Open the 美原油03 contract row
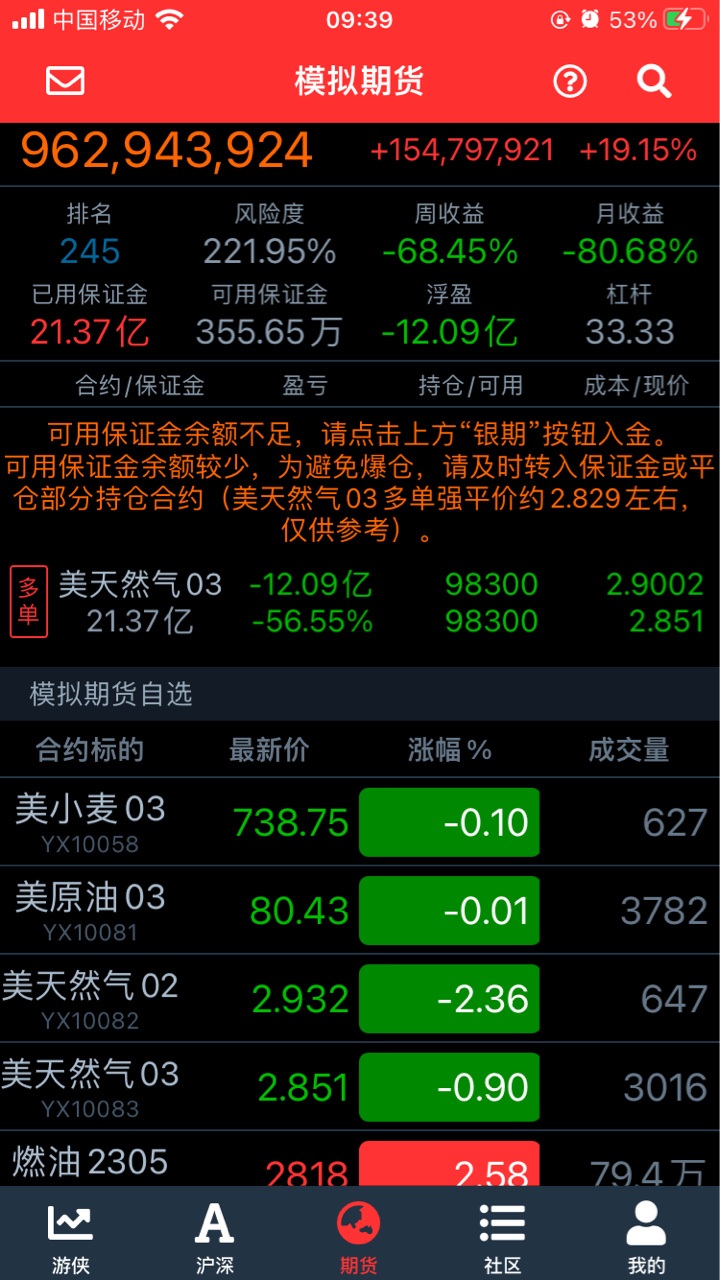Image resolution: width=720 pixels, height=1280 pixels. pos(360,910)
